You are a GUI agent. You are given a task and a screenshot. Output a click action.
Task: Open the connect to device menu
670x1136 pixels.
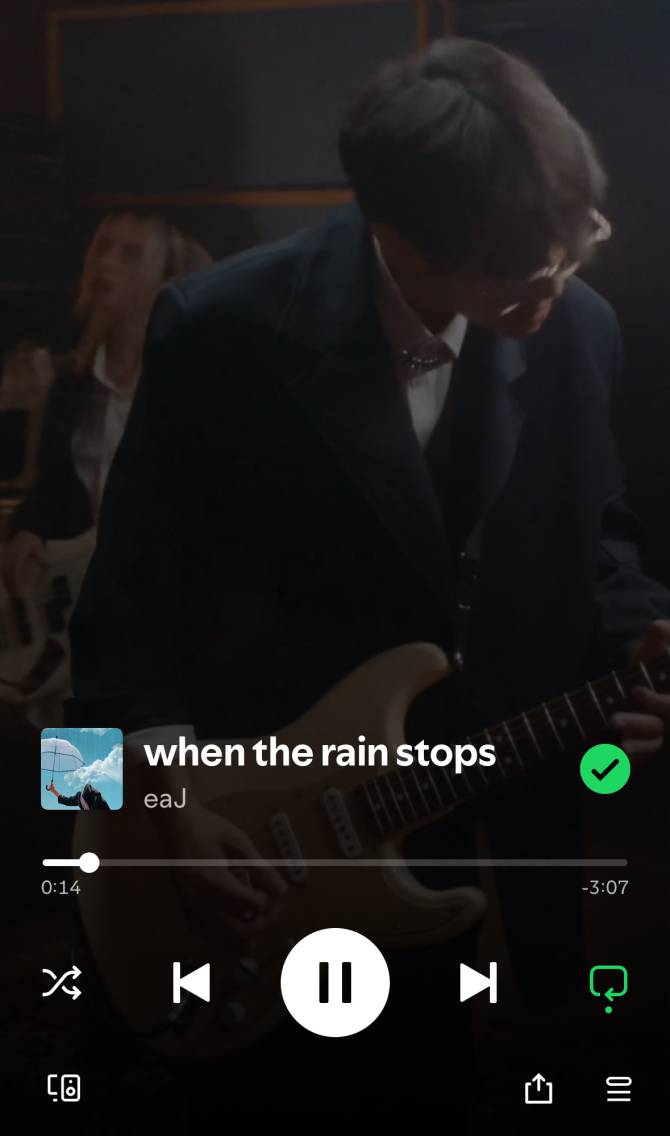click(x=64, y=1088)
